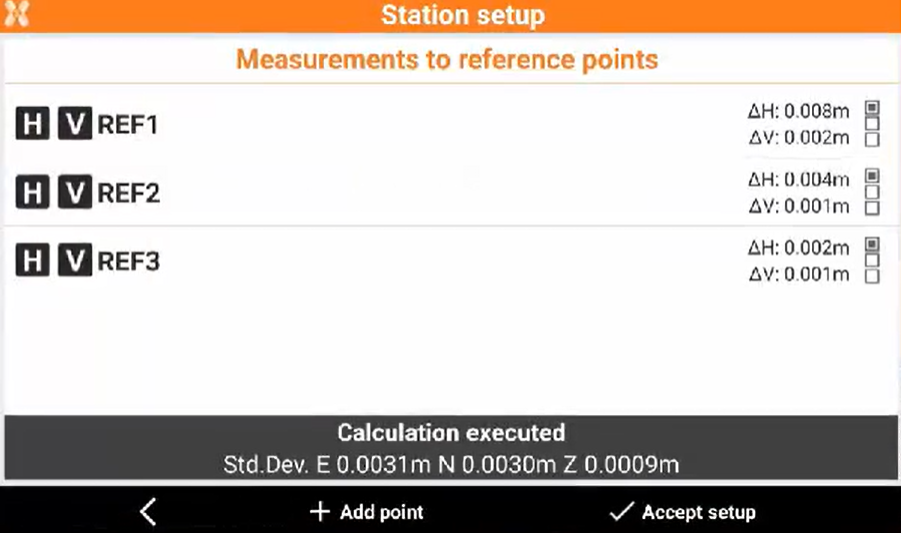Viewport: 901px width, 533px height.
Task: Toggle the V flag for REF3
Action: coord(74,262)
